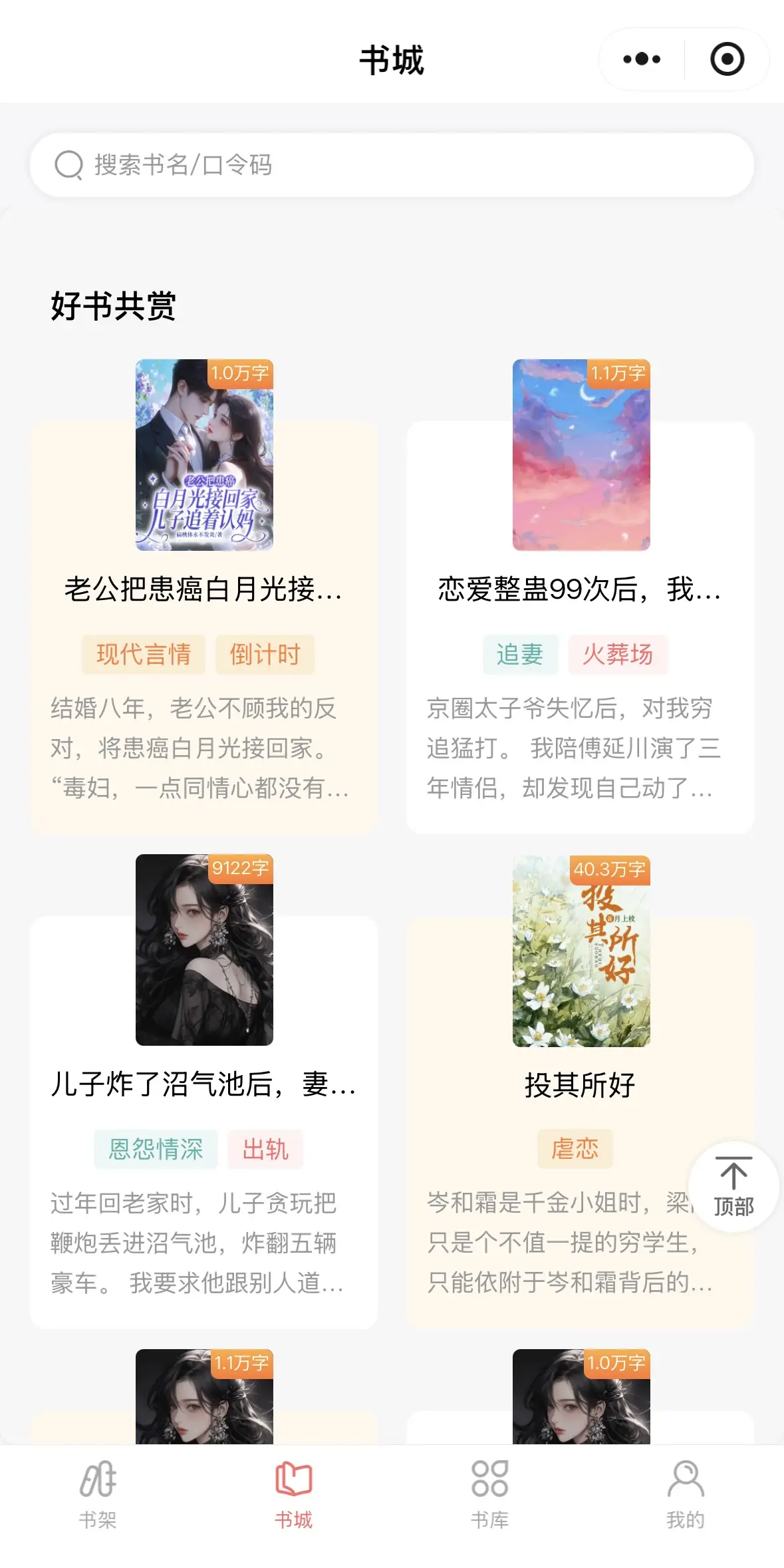Open the book 恋爱整蛊99次后
Screen dimensions: 784x1568
click(x=580, y=589)
